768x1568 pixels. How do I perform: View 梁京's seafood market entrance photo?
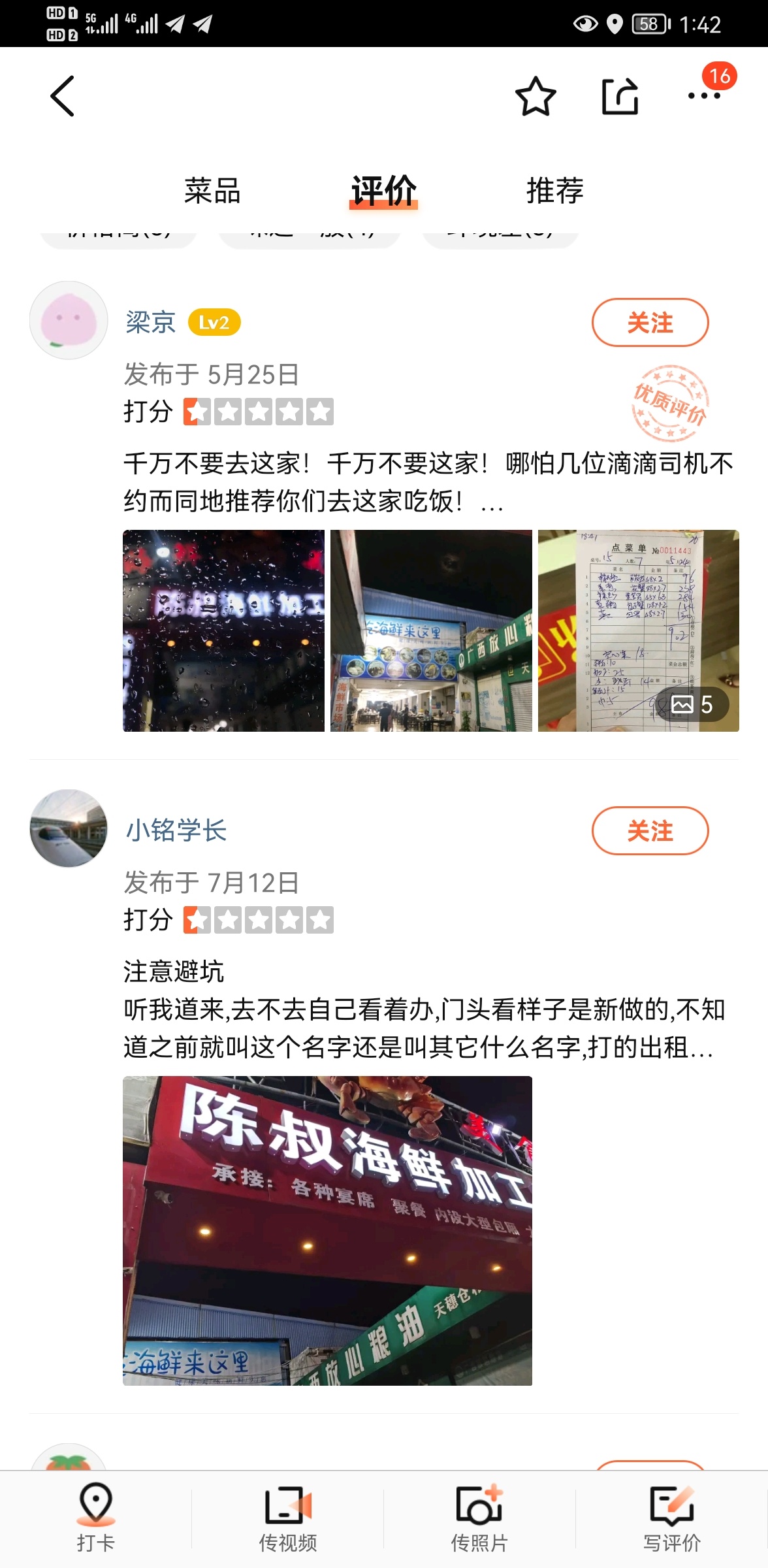(431, 630)
